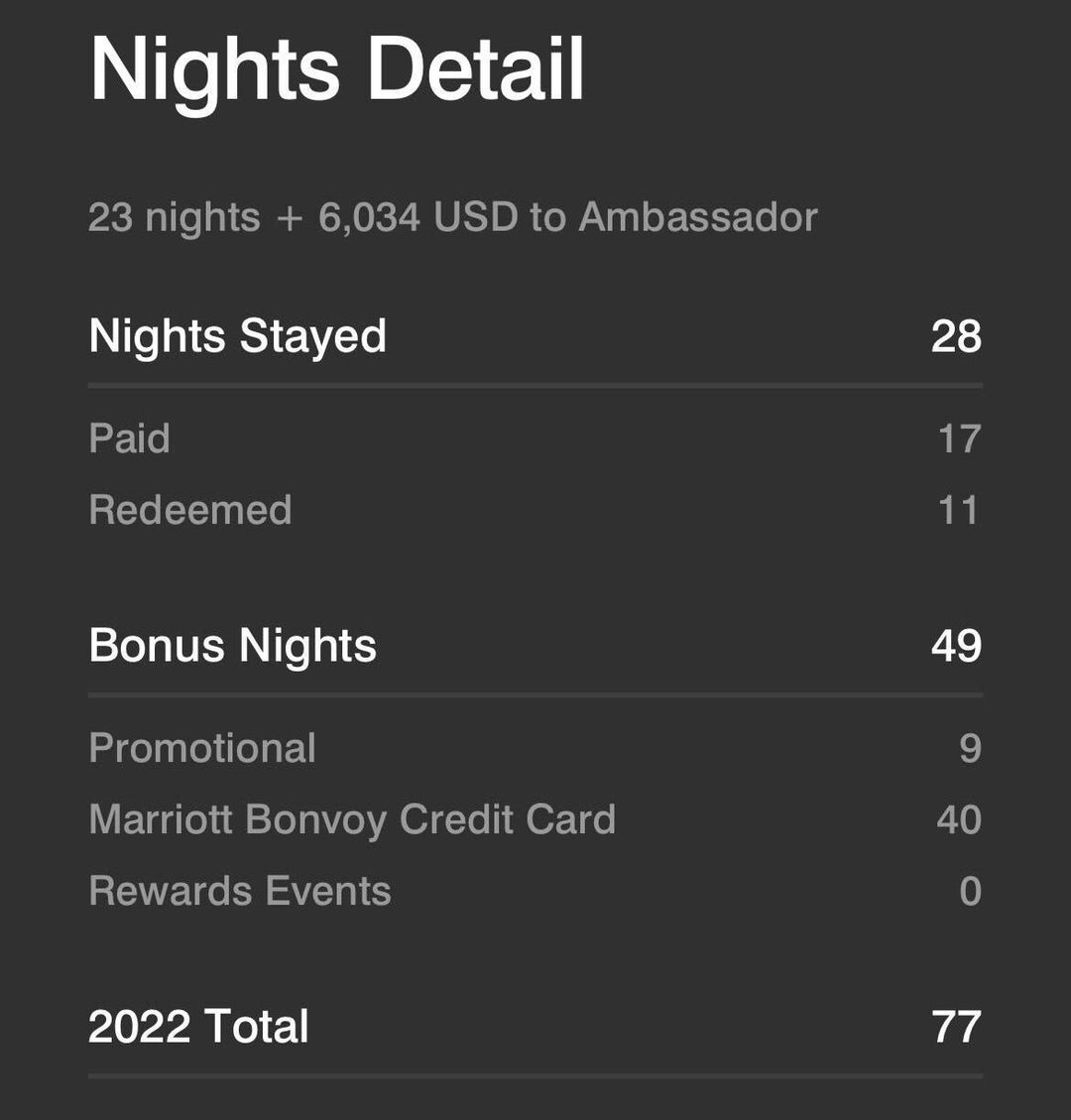Select the Marriott Bonvoy Credit Card row
The width and height of the screenshot is (1071, 1120).
[x=352, y=819]
